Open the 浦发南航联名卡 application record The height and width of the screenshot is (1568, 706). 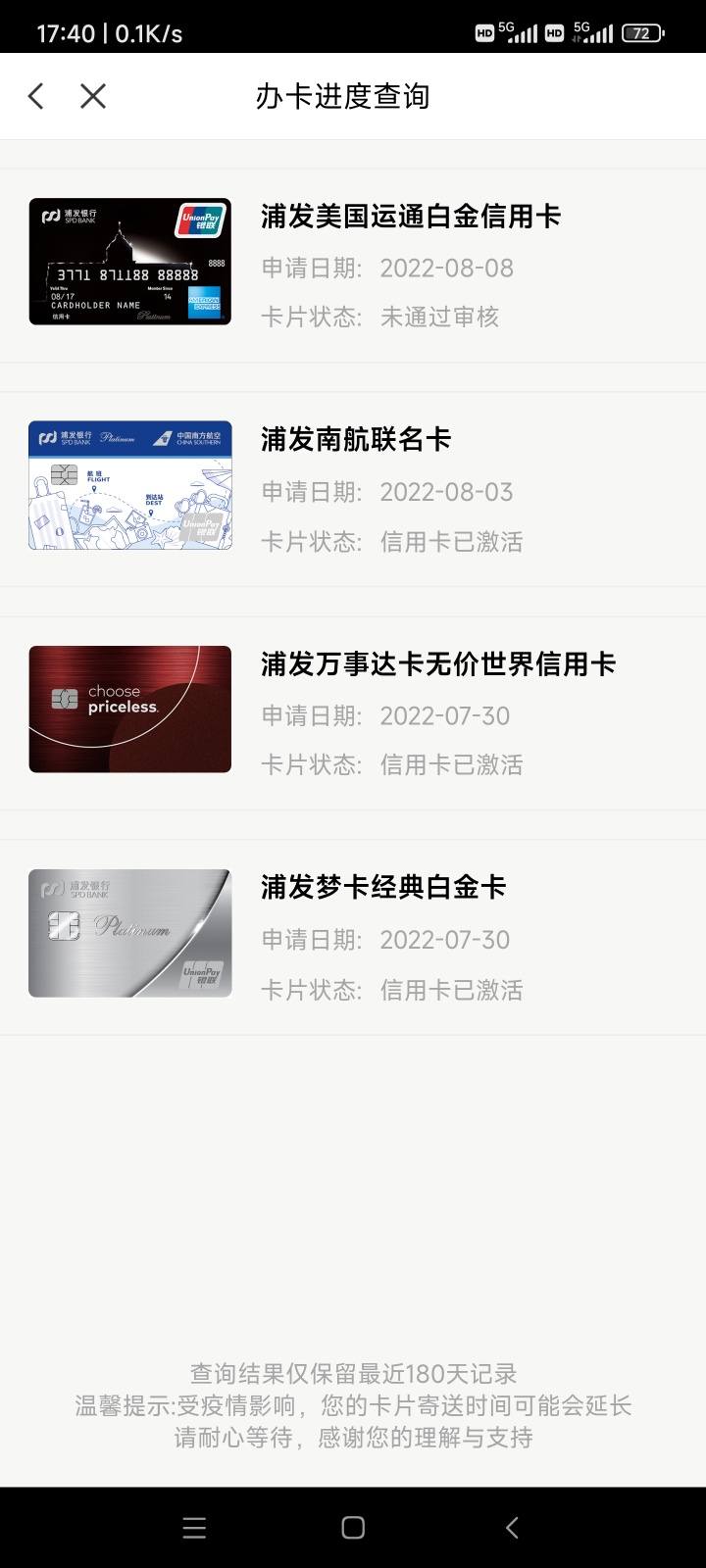tap(353, 489)
